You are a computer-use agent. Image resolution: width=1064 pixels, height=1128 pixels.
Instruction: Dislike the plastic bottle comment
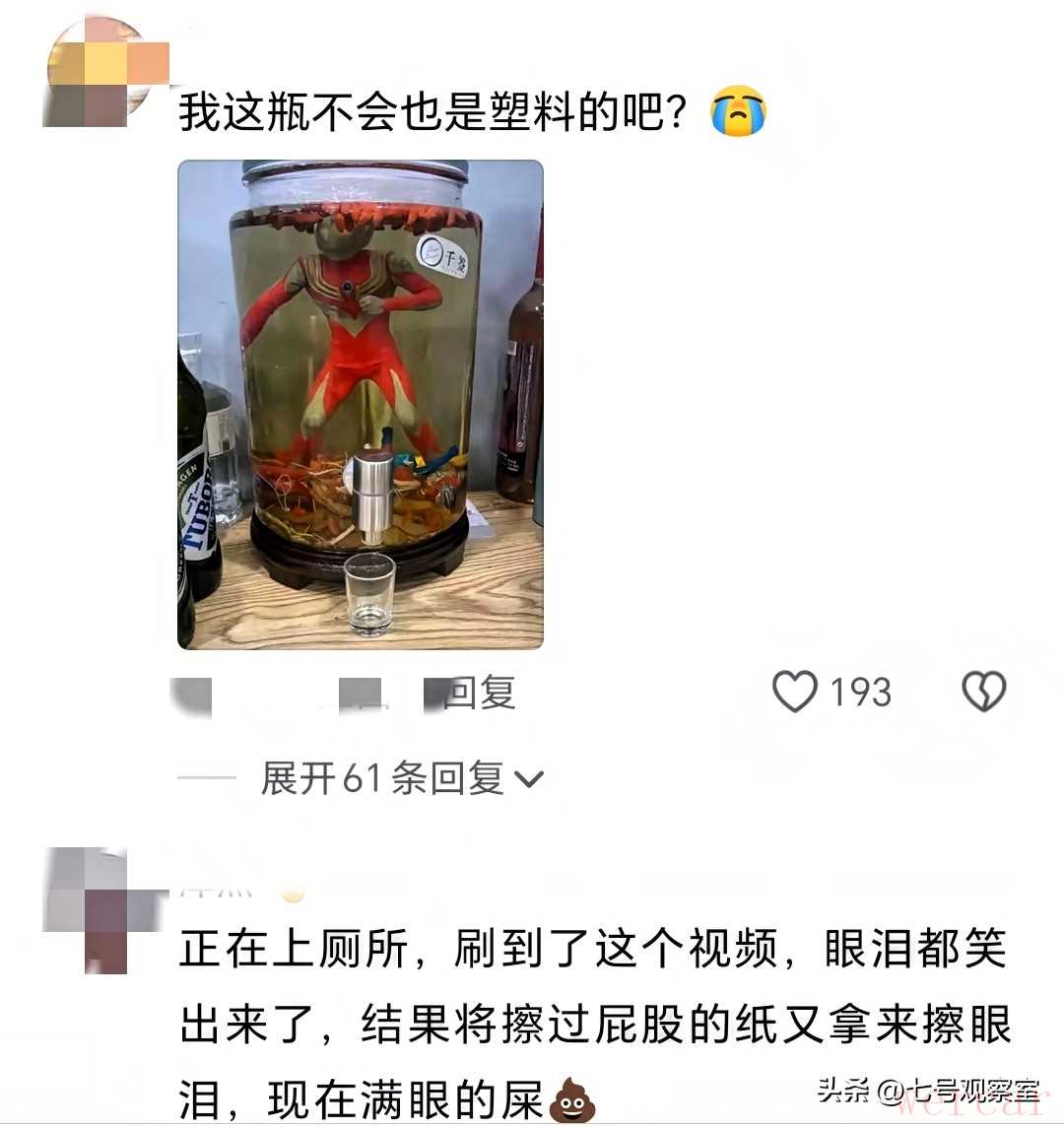point(983,692)
